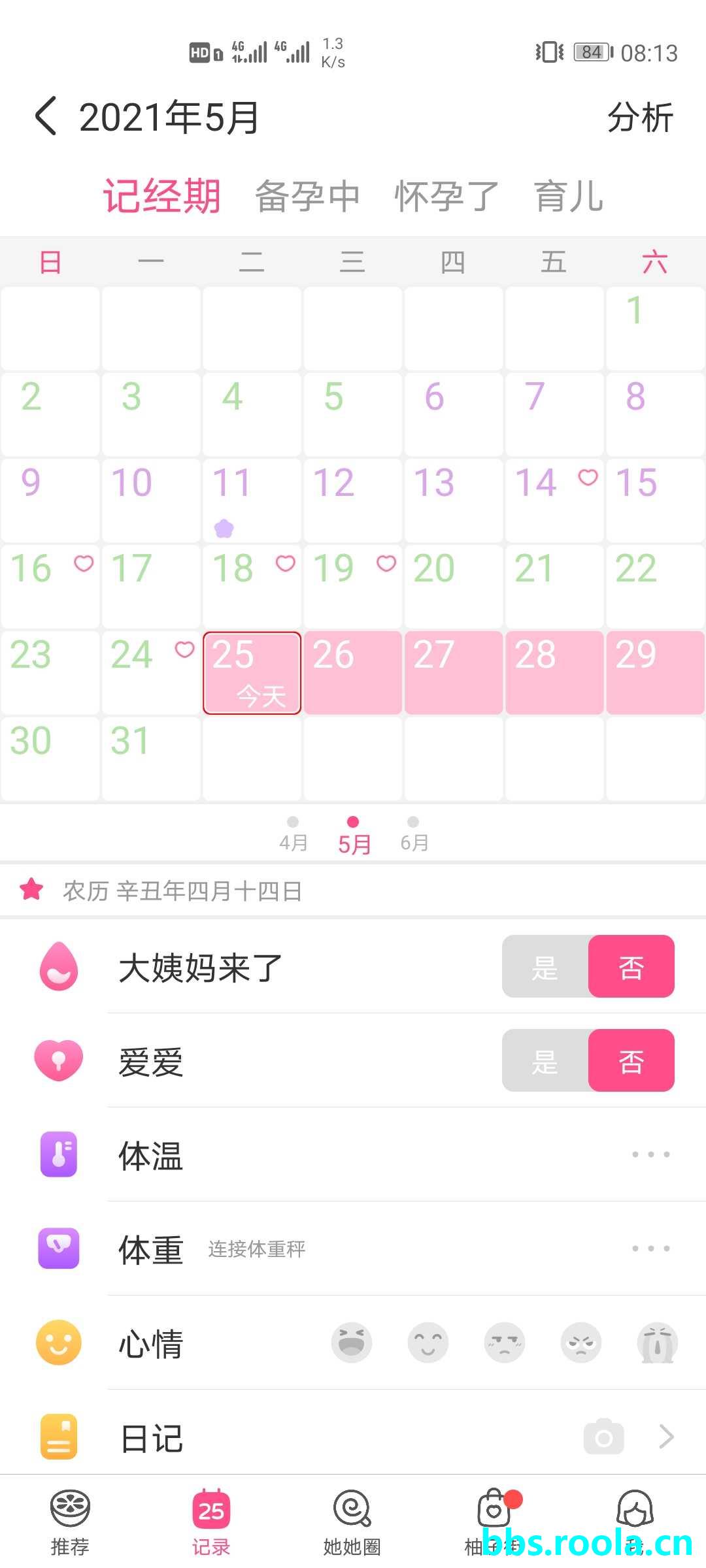Switch to the 育儿 mode tab
This screenshot has width=706, height=1568.
(568, 196)
